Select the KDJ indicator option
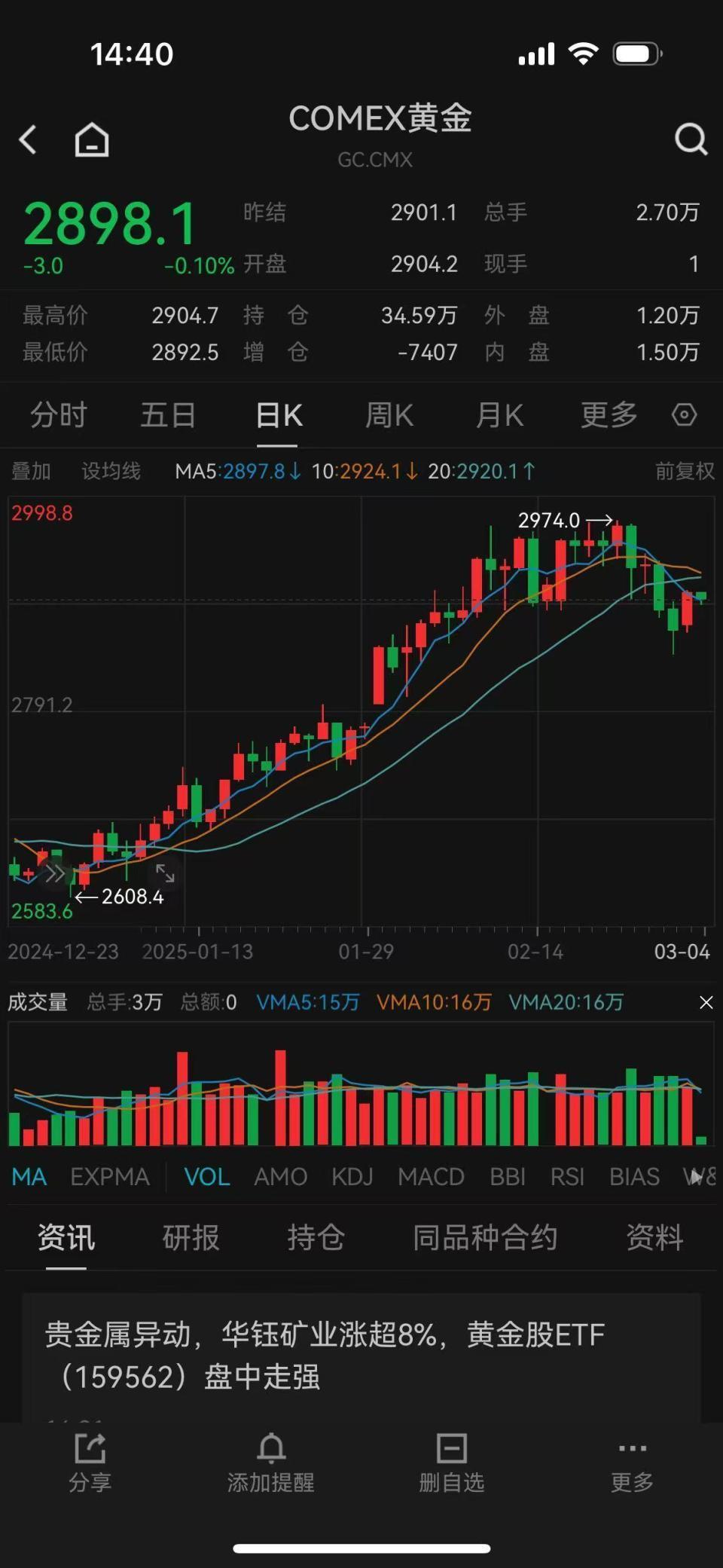This screenshot has height=1568, width=723. (x=351, y=1176)
